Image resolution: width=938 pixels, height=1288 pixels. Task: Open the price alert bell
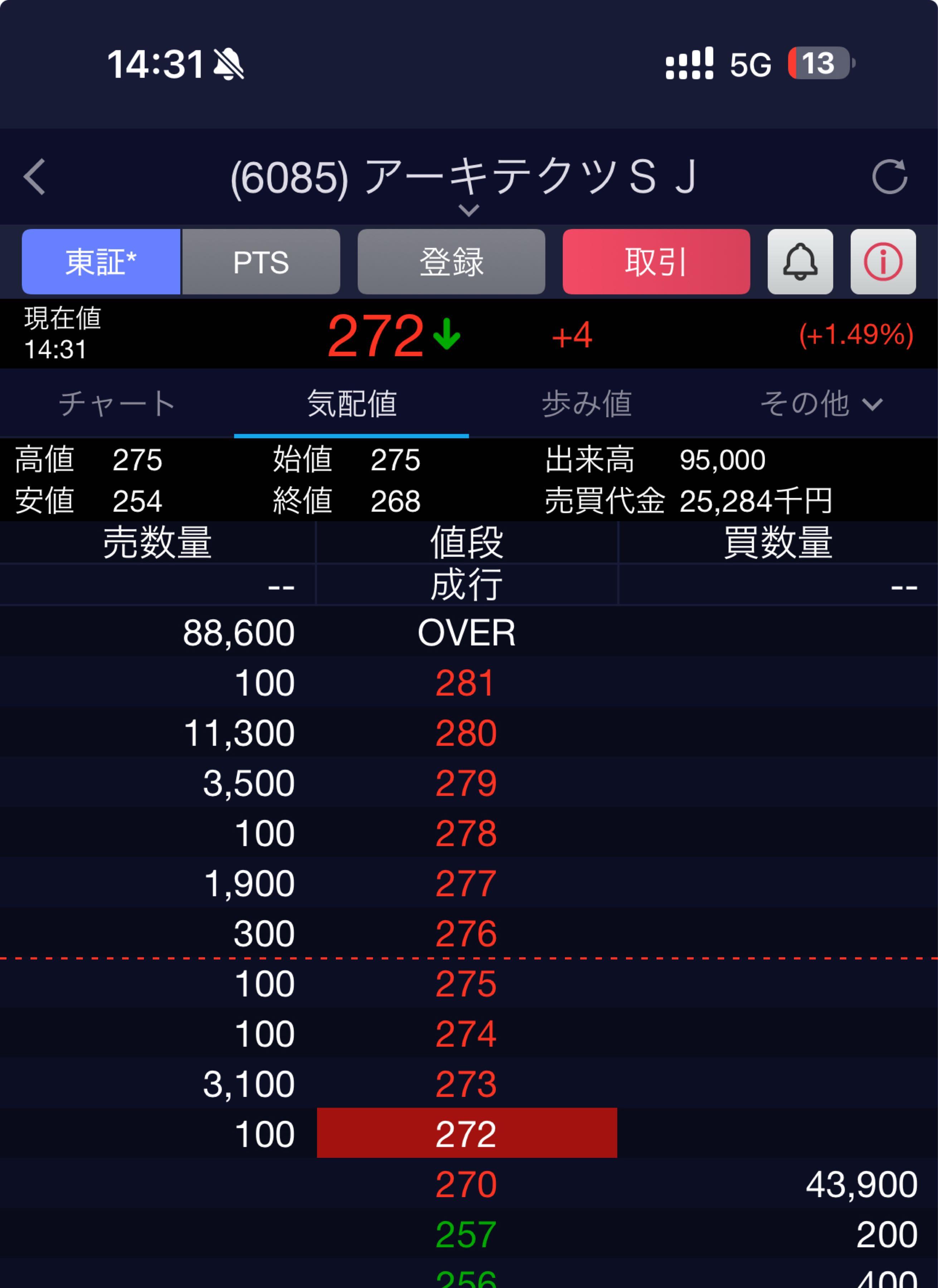[800, 262]
